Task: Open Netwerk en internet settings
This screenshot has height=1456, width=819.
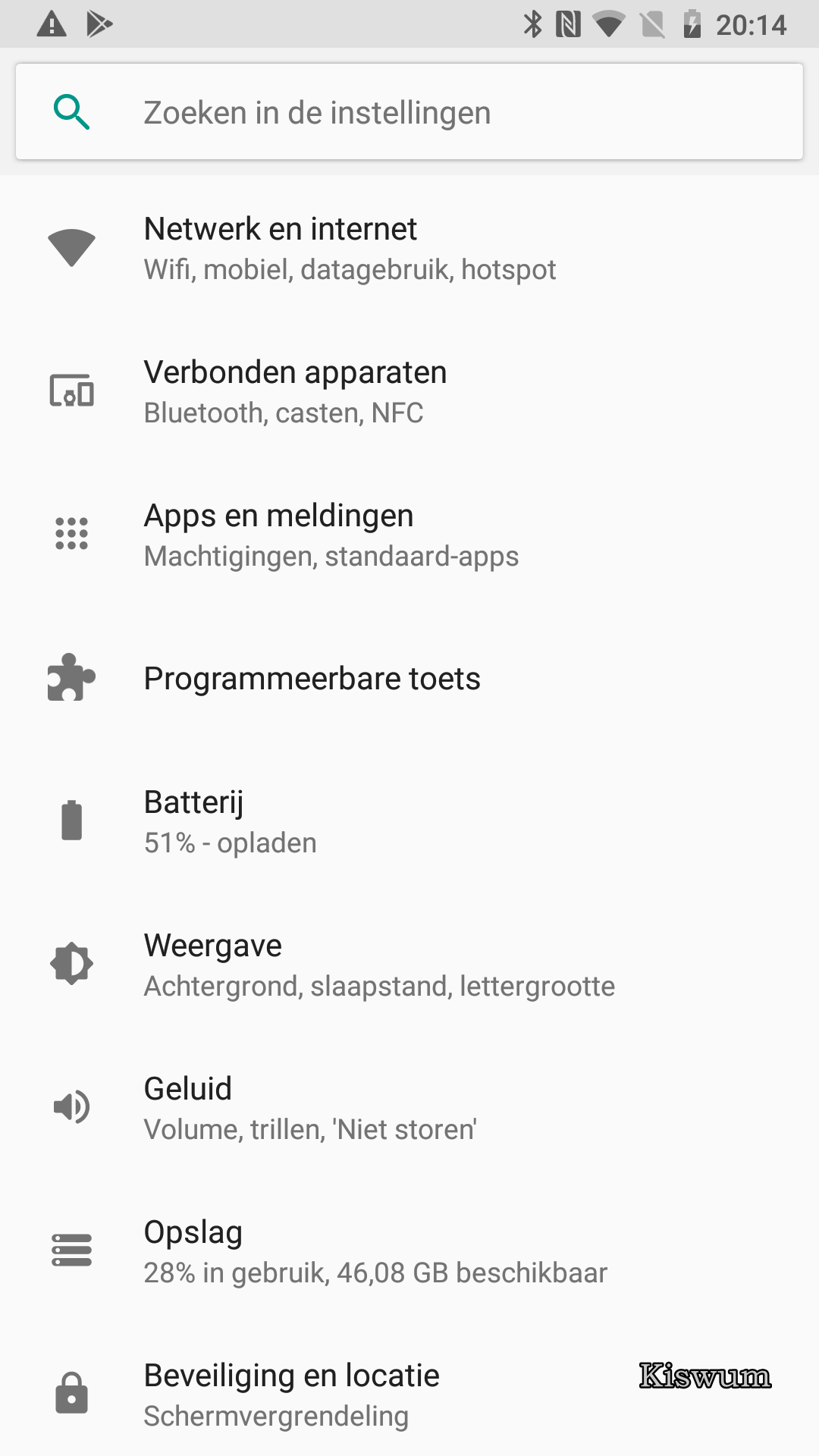Action: pos(409,248)
